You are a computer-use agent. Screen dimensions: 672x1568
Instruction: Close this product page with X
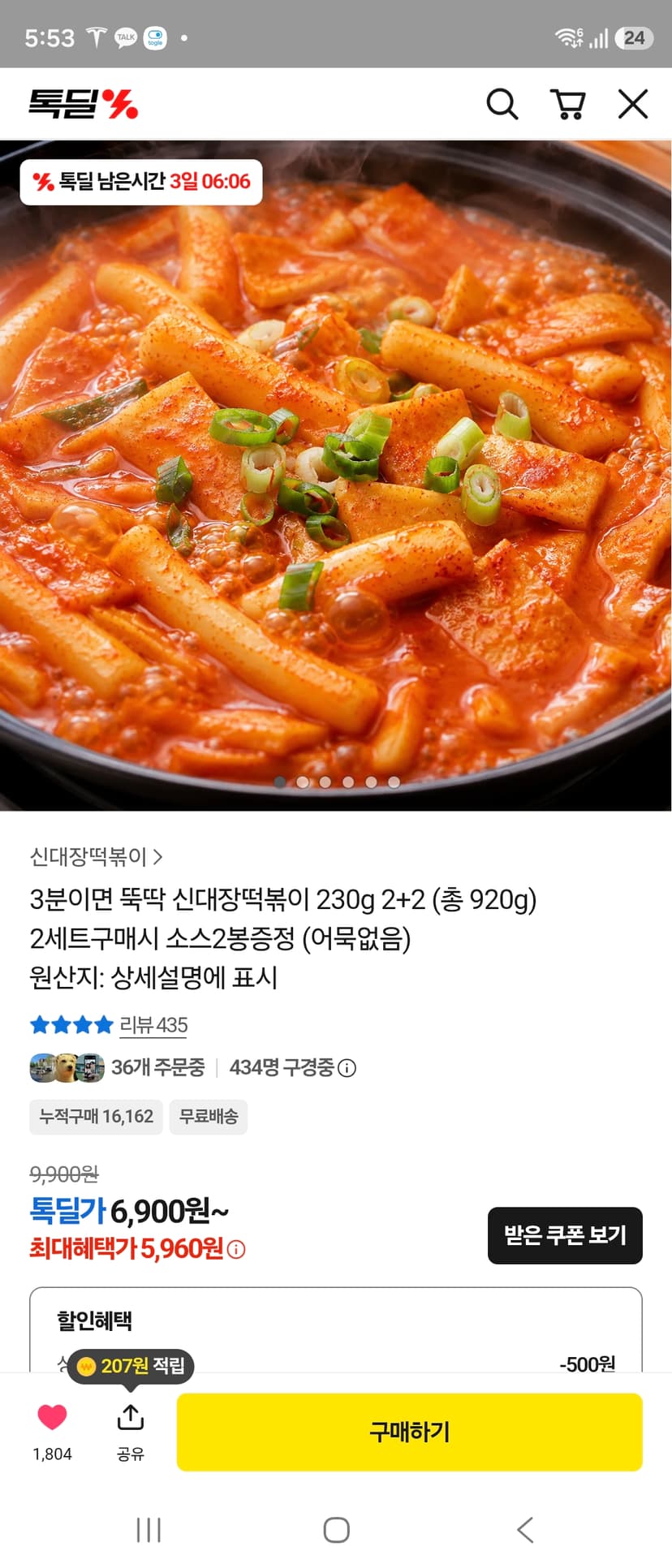(x=633, y=105)
